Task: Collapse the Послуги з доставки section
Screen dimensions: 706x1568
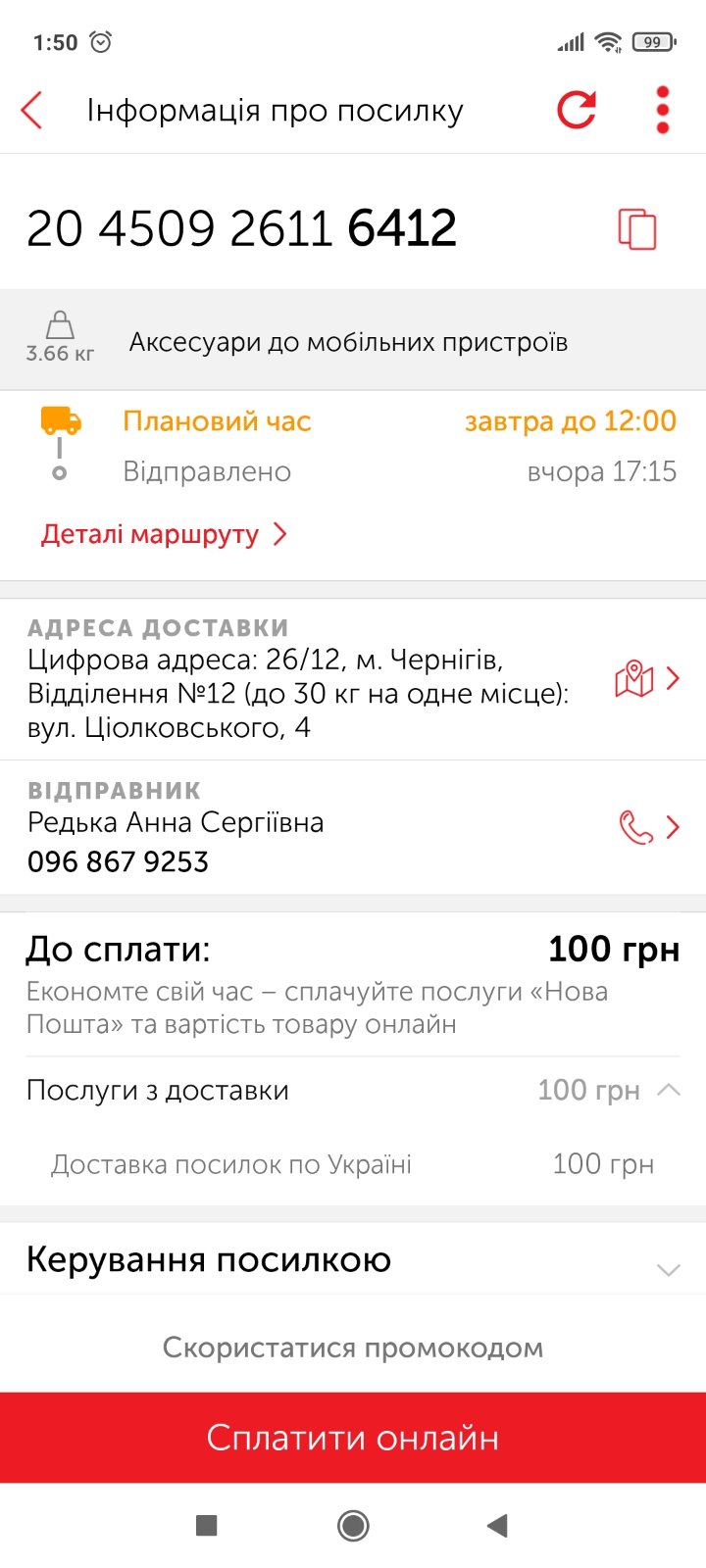Action: 668,1090
